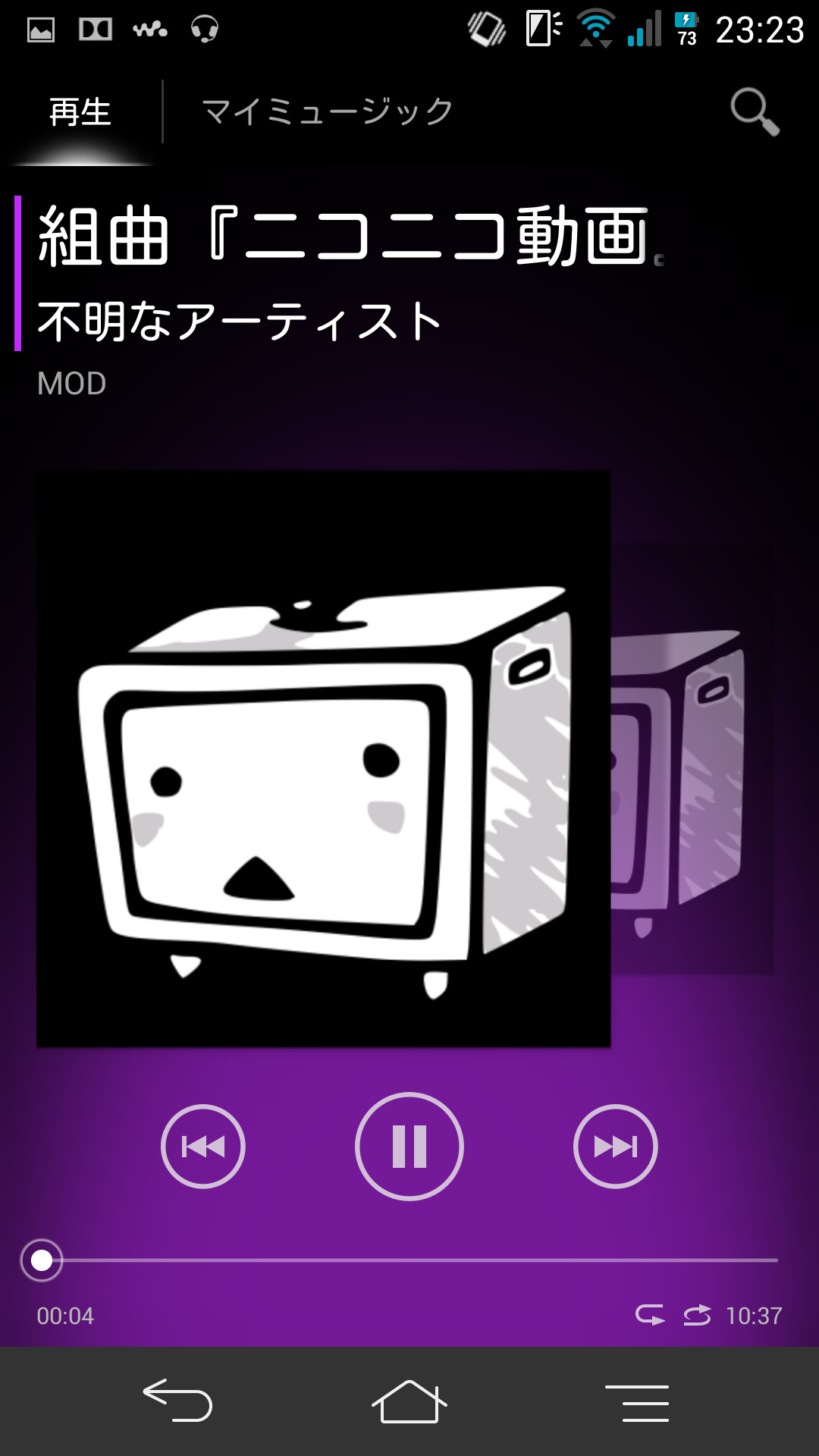This screenshot has height=1456, width=819.
Task: Open the search magnifier icon
Action: (x=755, y=112)
